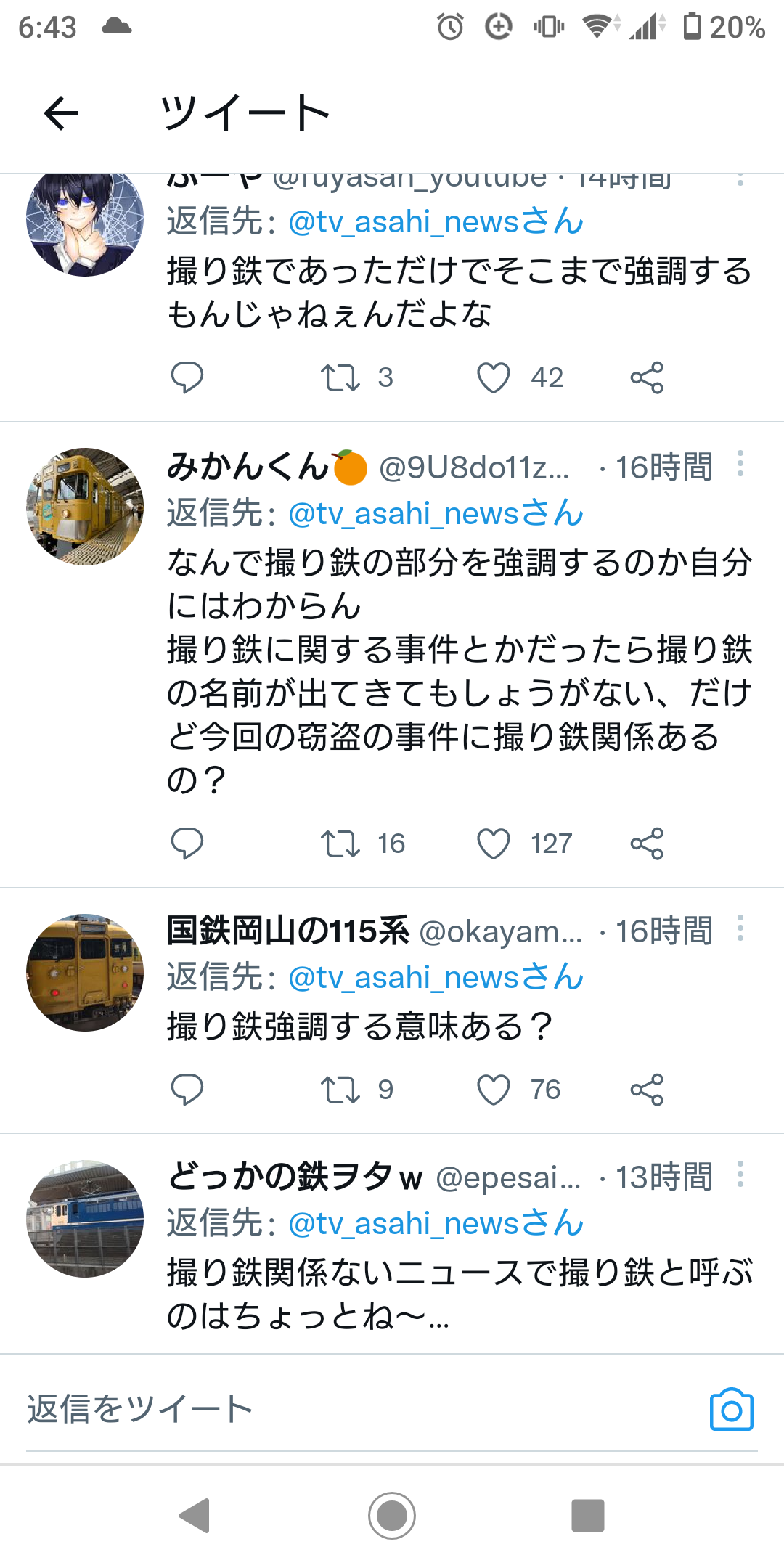
Task: Open the three-dot menu on 国鉄岡山の115系's tweet
Action: (742, 929)
